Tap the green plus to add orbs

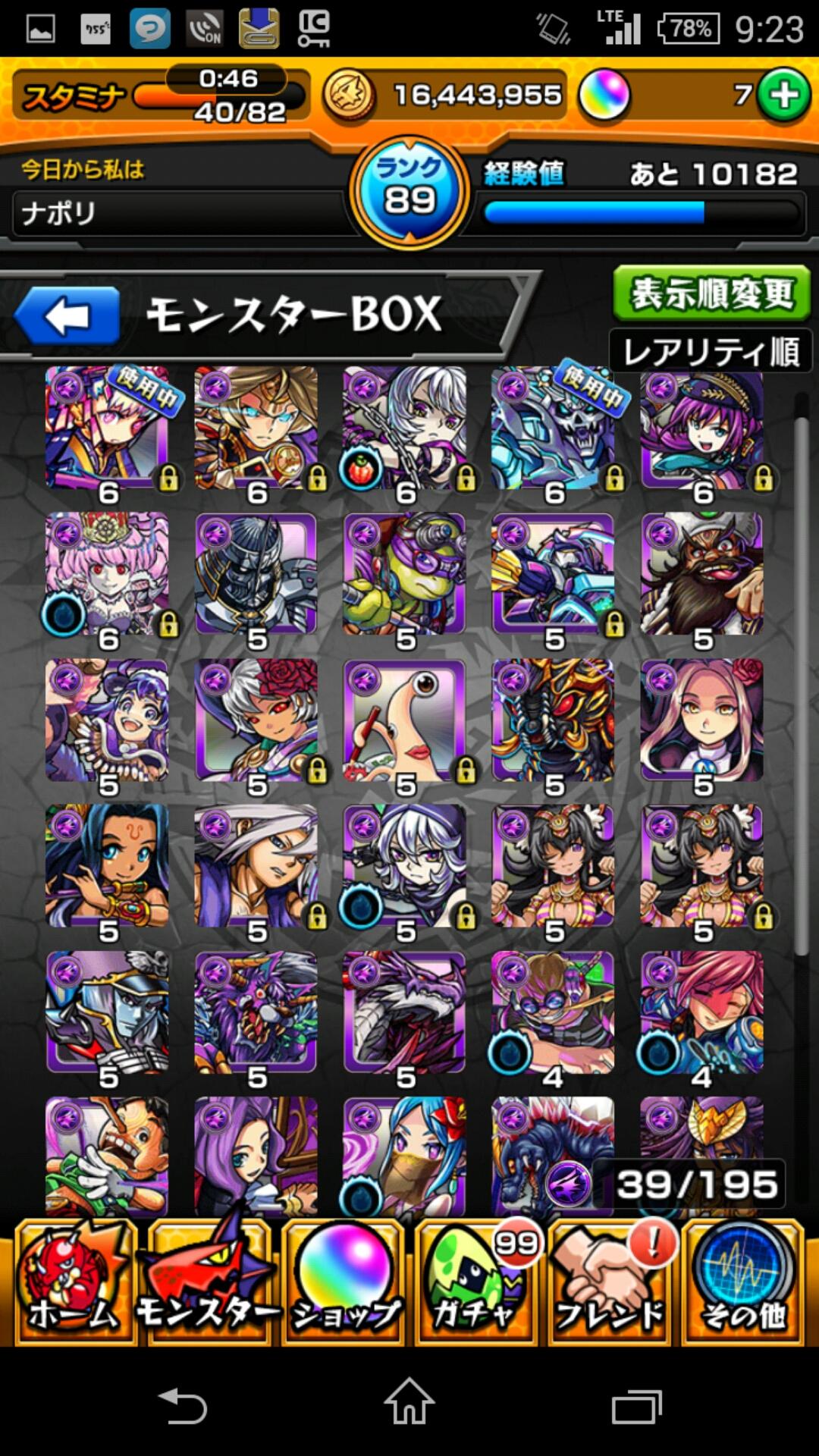pos(784,96)
